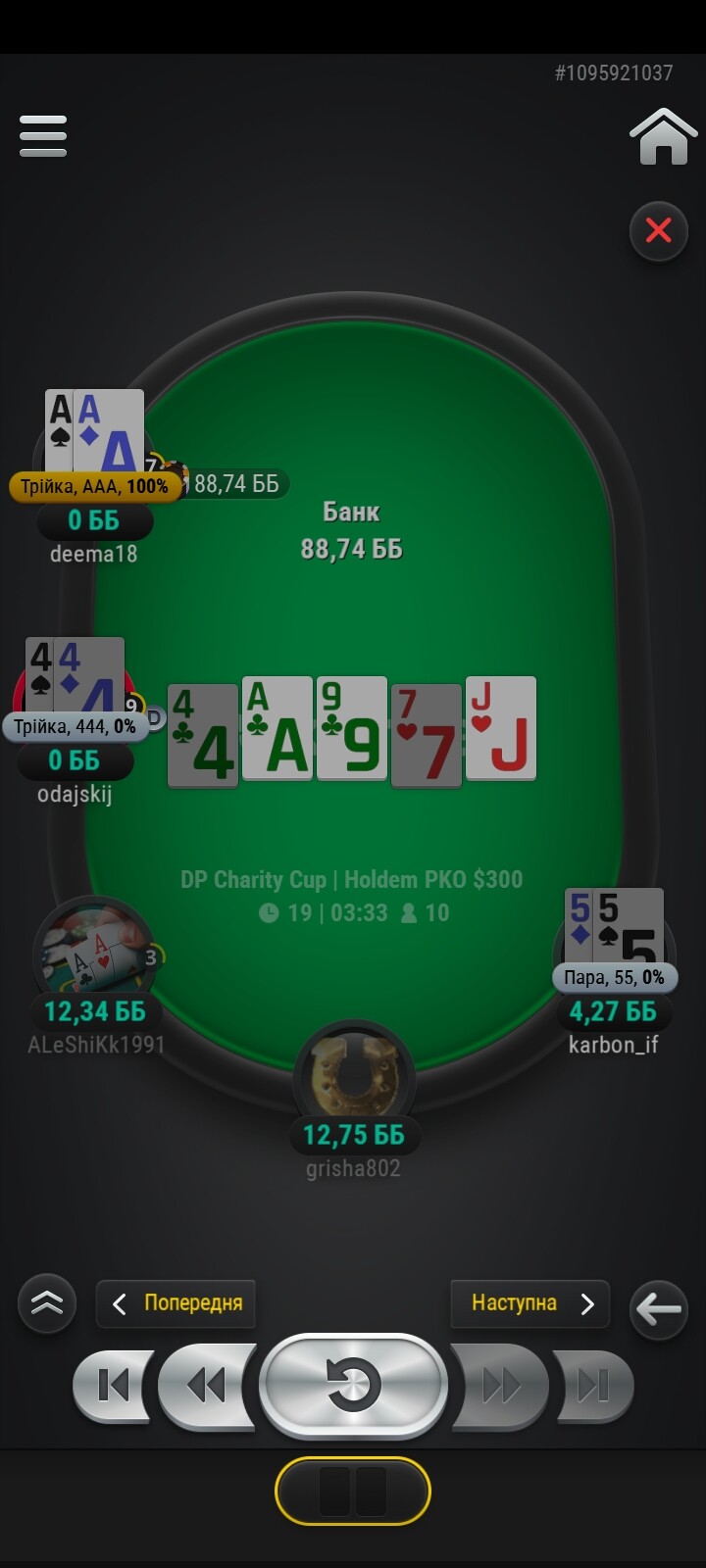
Task: Tap the back arrow button
Action: click(x=659, y=1308)
